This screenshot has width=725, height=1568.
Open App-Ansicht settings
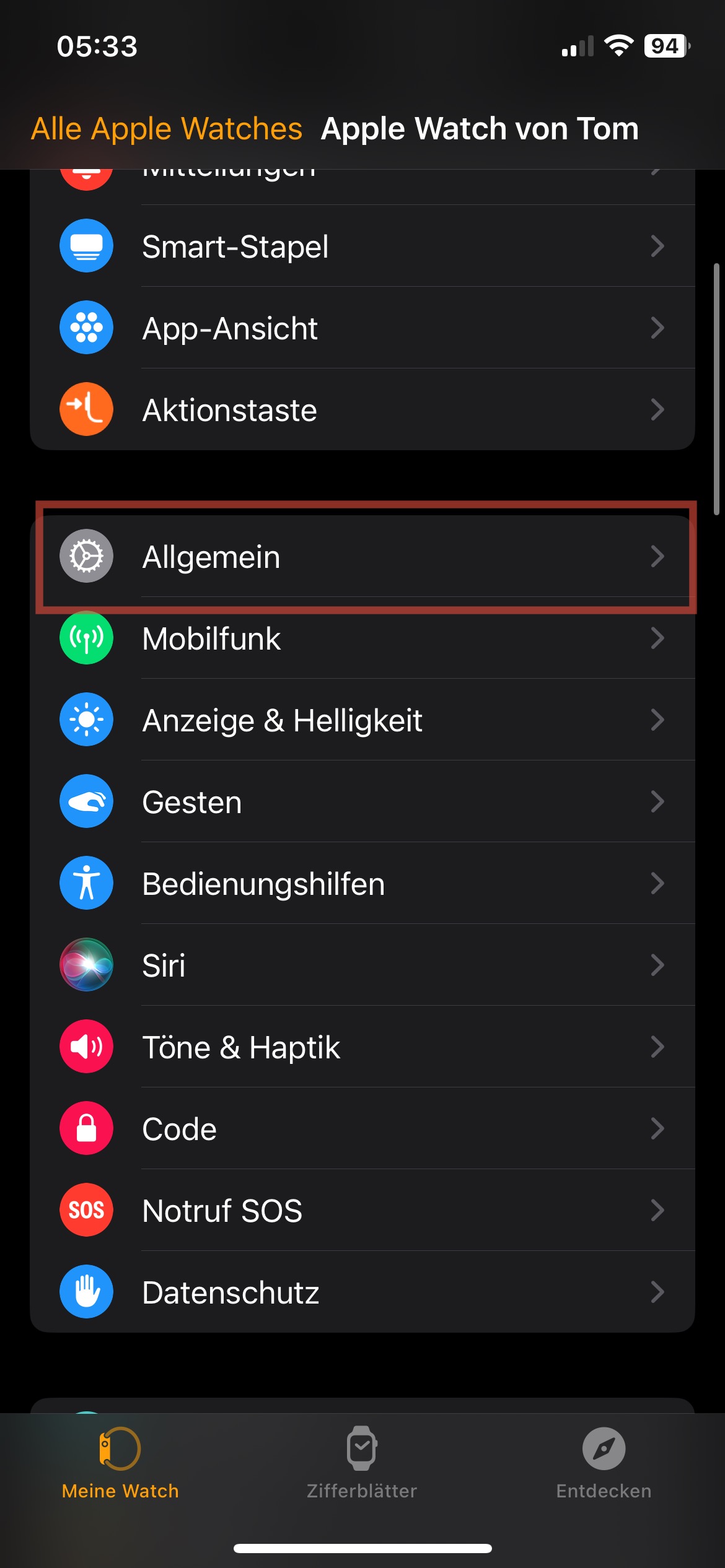[362, 328]
